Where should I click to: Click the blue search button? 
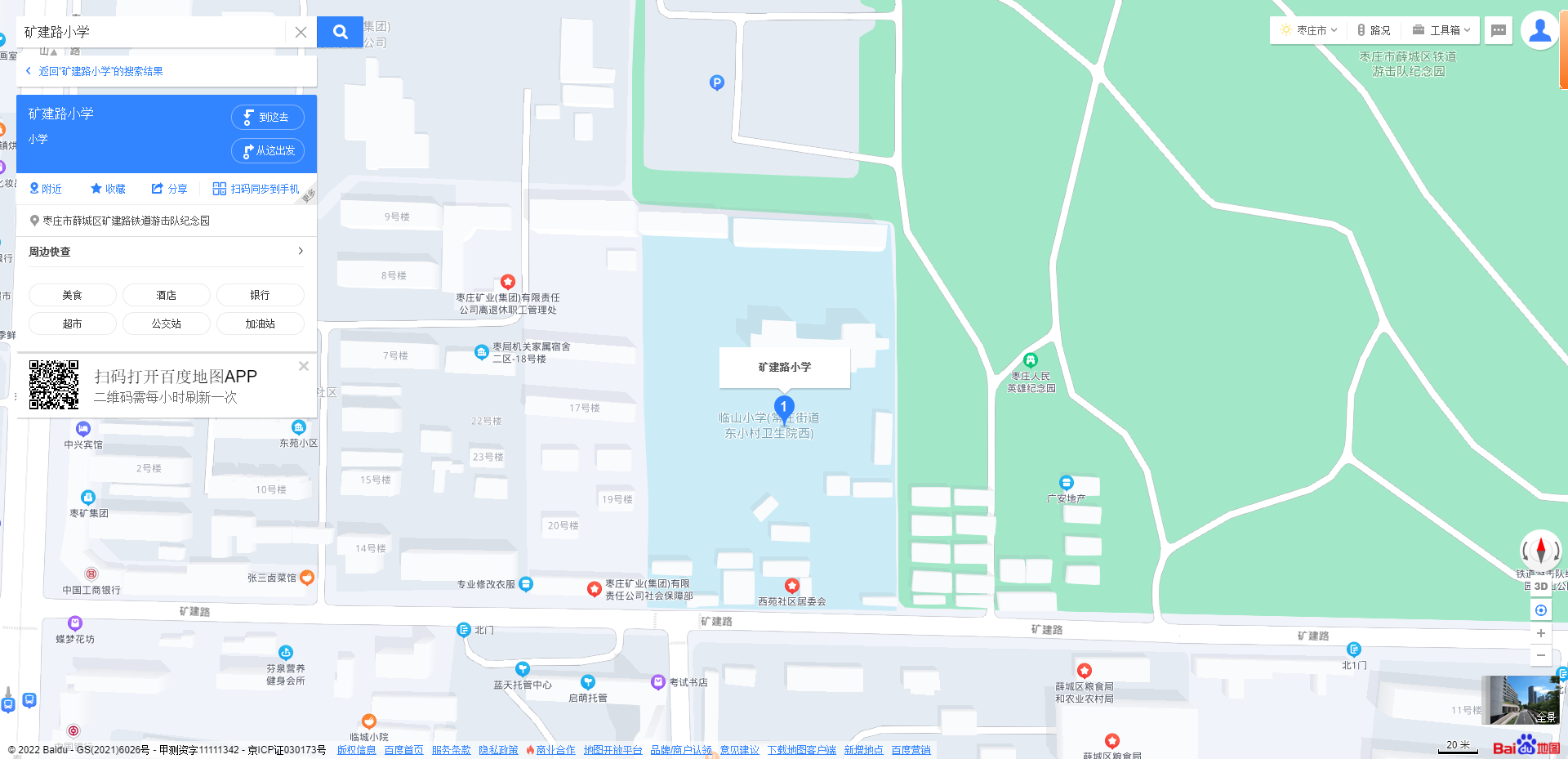[340, 32]
